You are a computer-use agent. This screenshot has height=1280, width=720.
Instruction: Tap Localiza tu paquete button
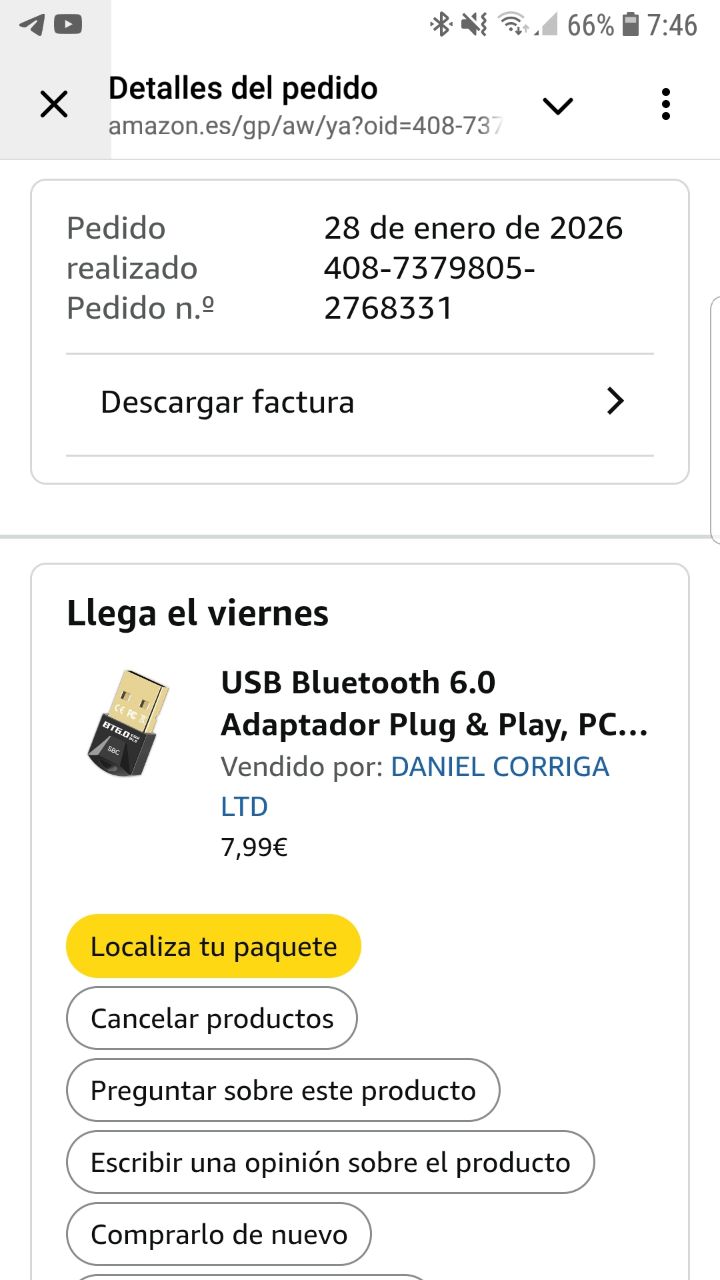pyautogui.click(x=213, y=946)
